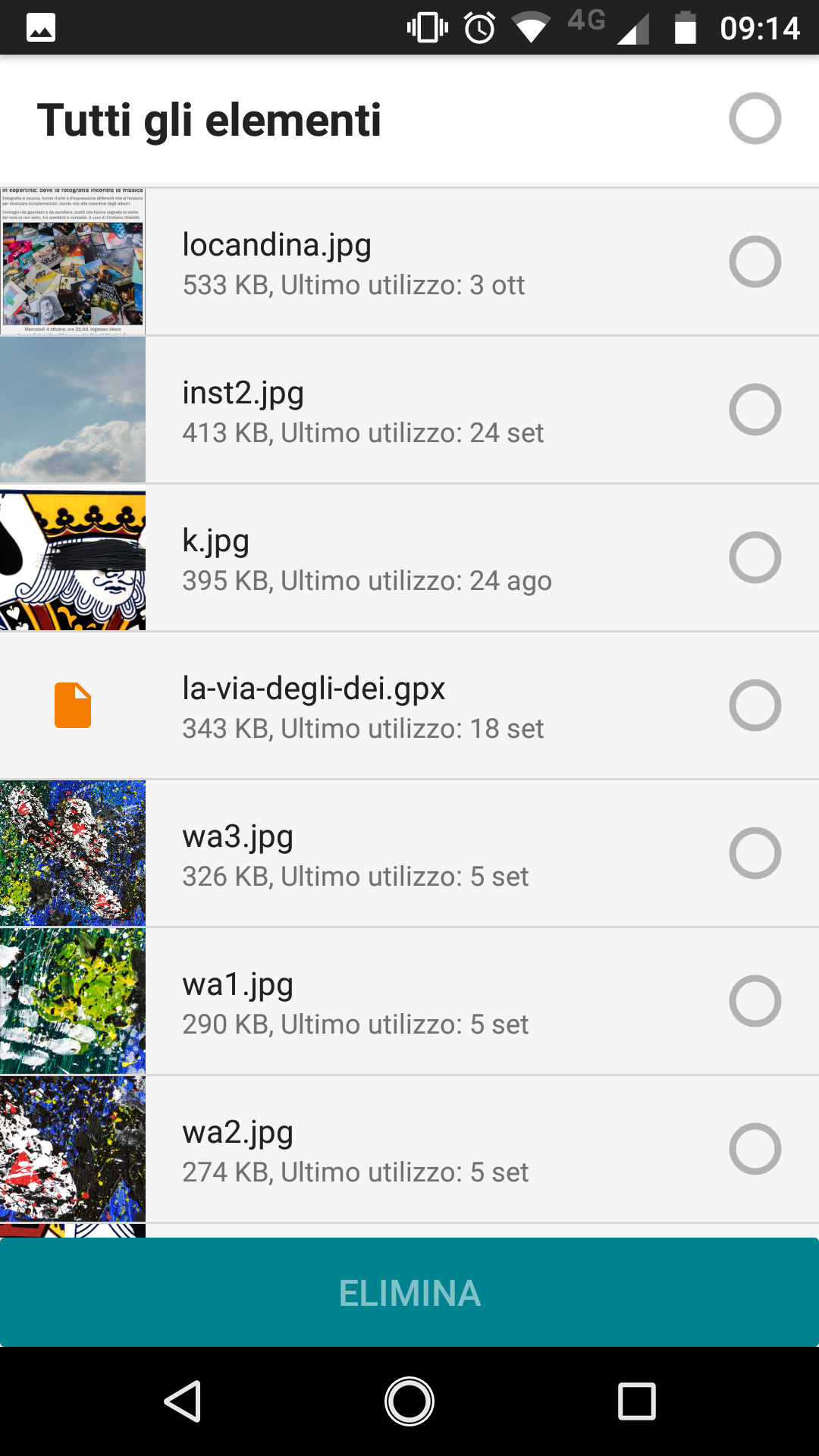
Task: Go back with the system back button
Action: (183, 1401)
